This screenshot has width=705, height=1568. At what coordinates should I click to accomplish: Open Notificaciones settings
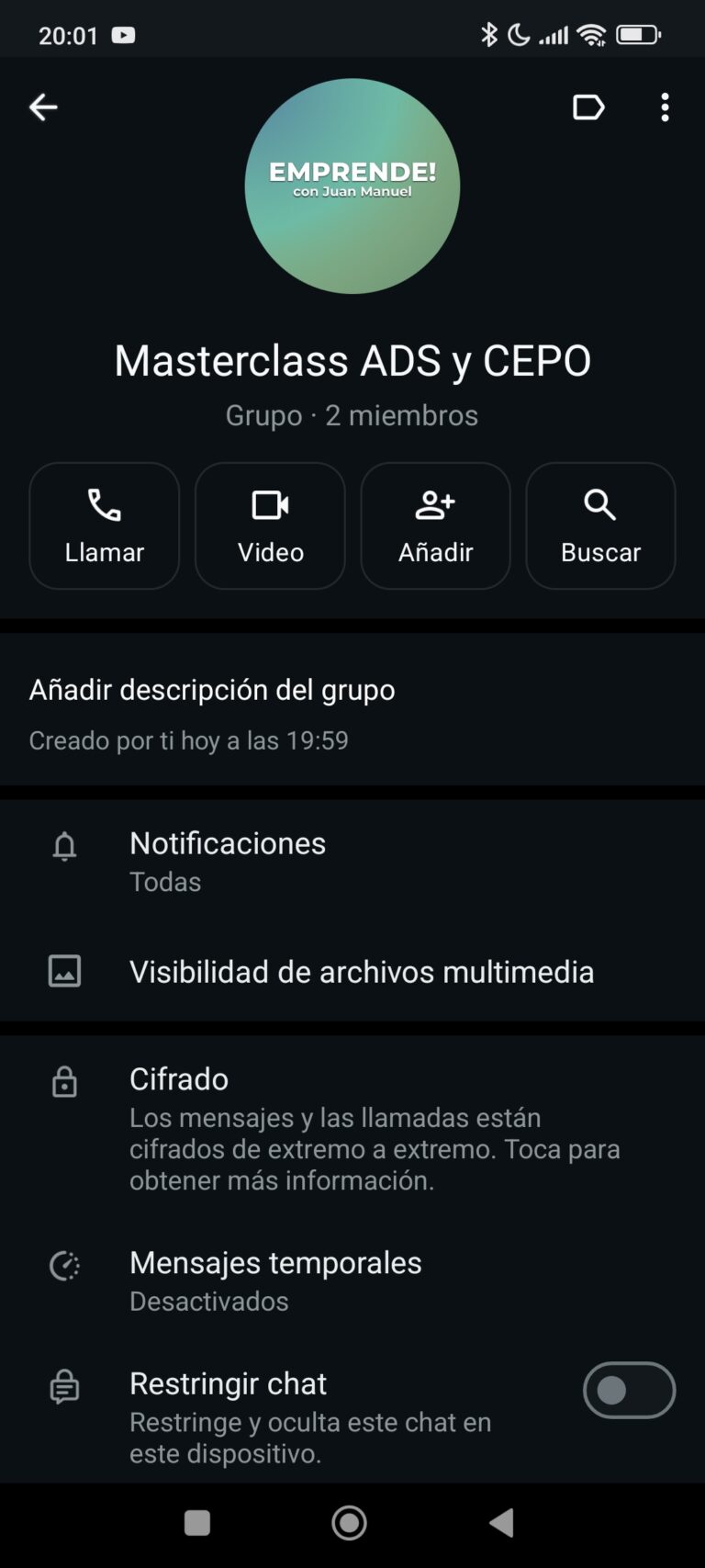click(x=352, y=862)
